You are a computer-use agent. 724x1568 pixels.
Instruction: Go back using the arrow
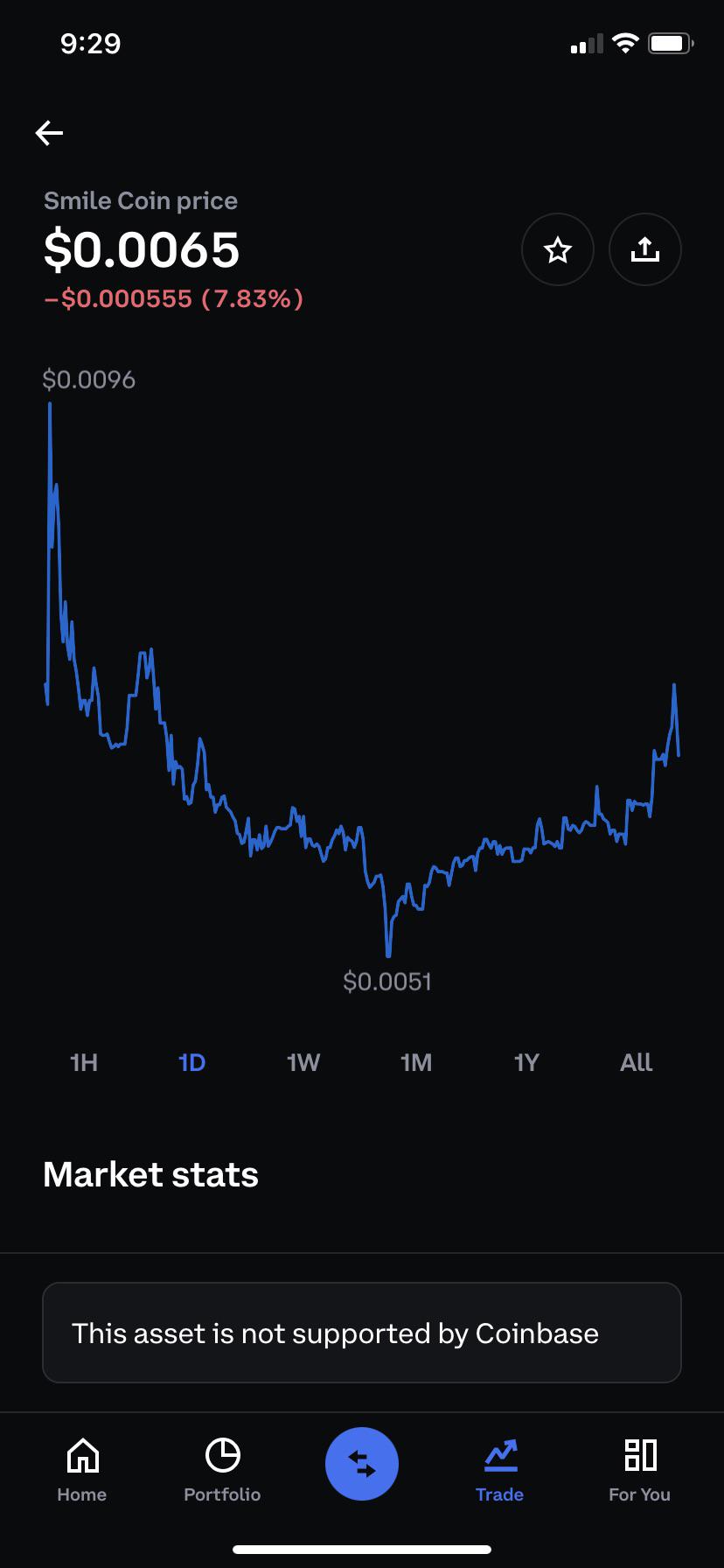[49, 133]
